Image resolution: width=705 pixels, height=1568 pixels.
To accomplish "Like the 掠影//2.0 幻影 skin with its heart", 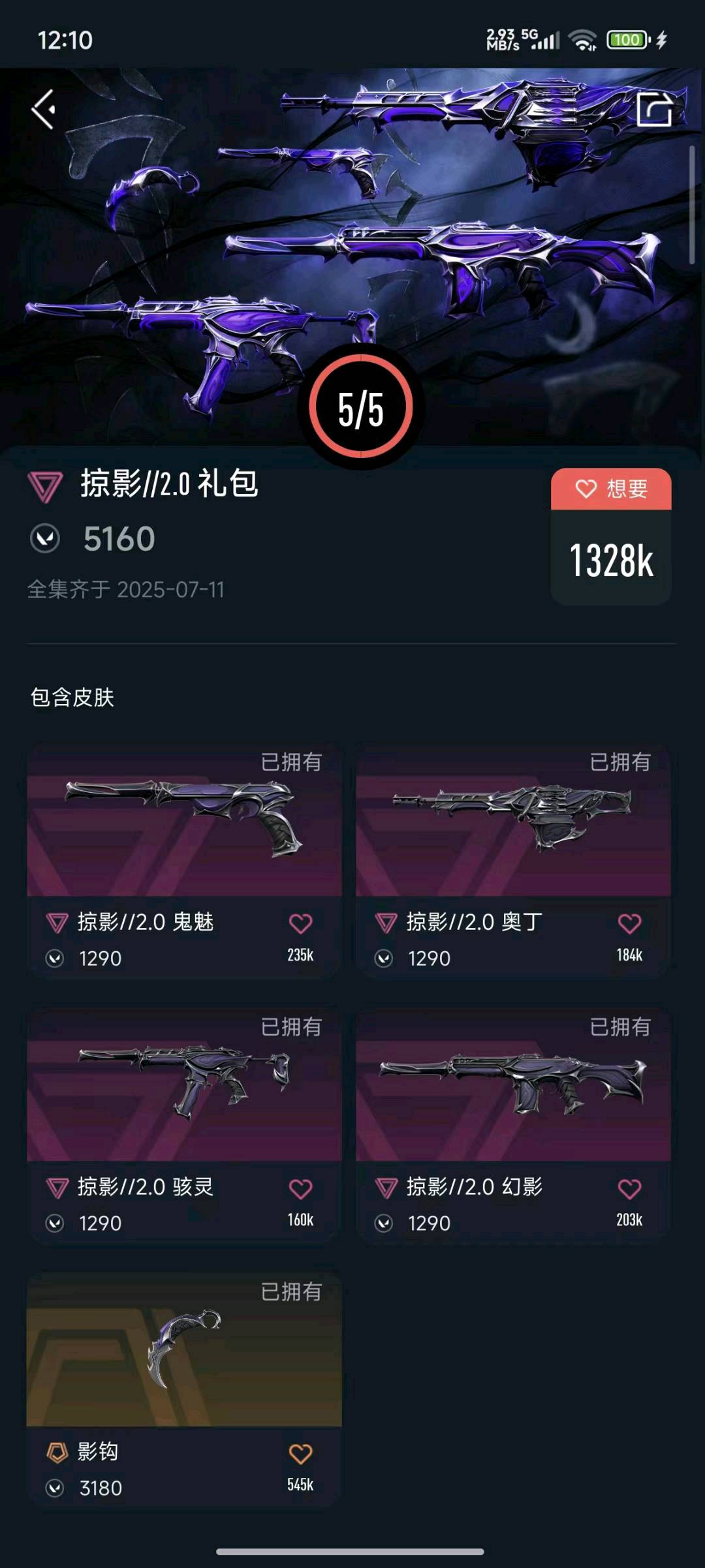I will pos(629,1189).
